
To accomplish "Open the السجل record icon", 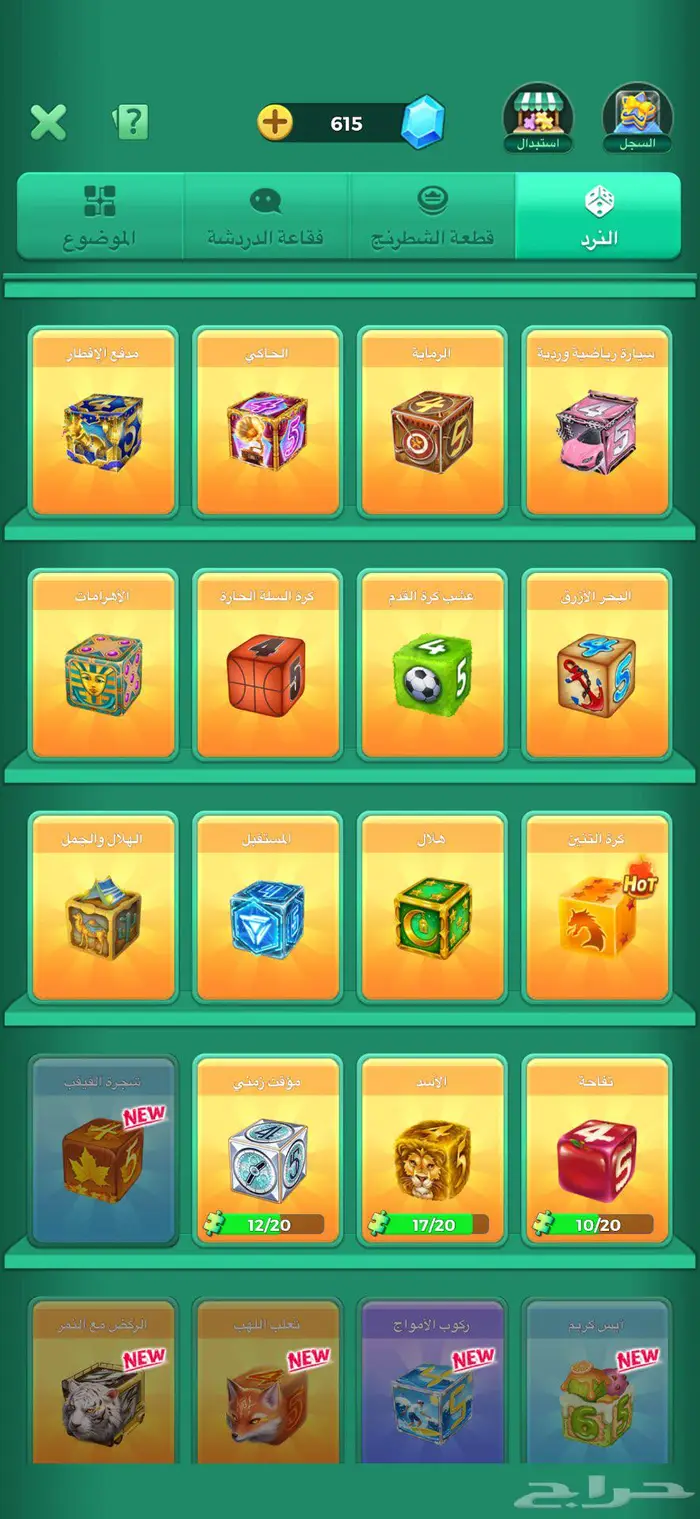I will [637, 118].
